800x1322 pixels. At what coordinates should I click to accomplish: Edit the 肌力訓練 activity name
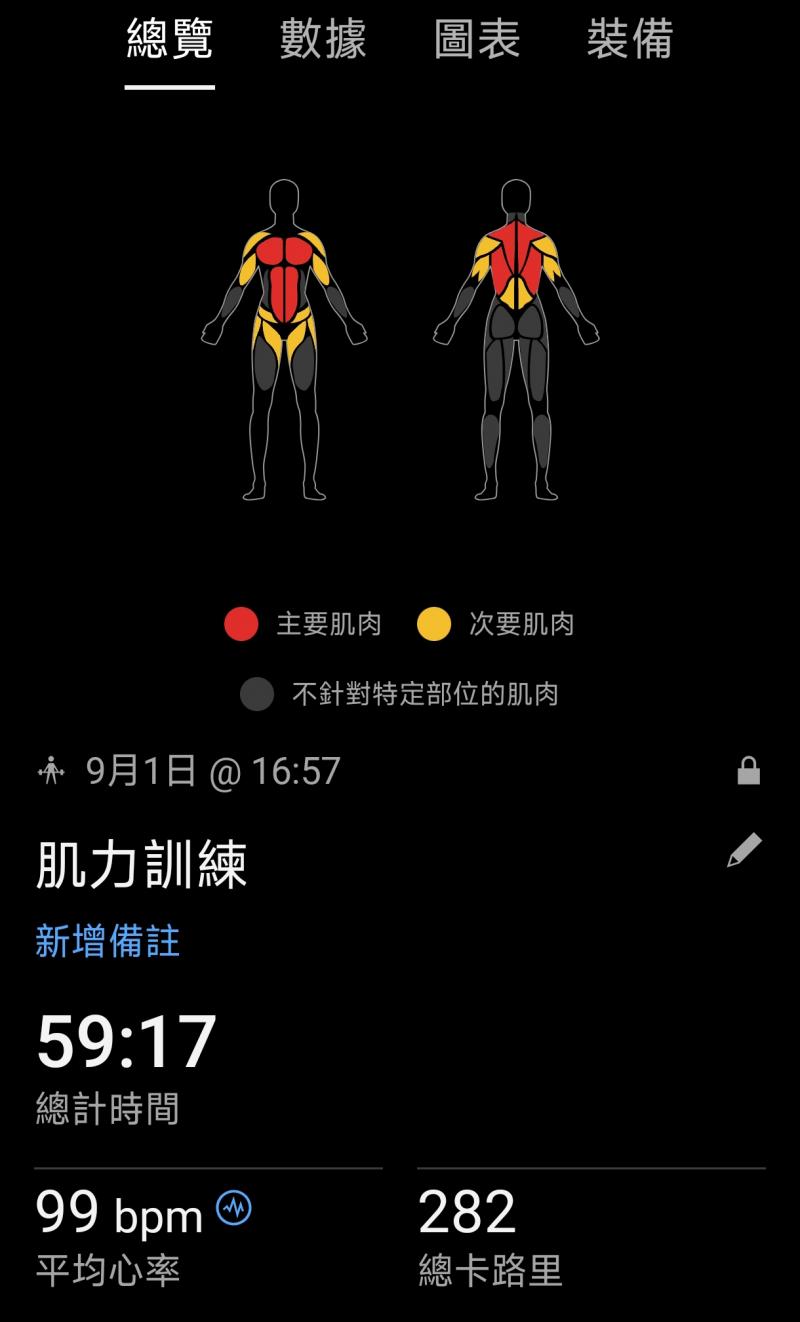point(744,850)
